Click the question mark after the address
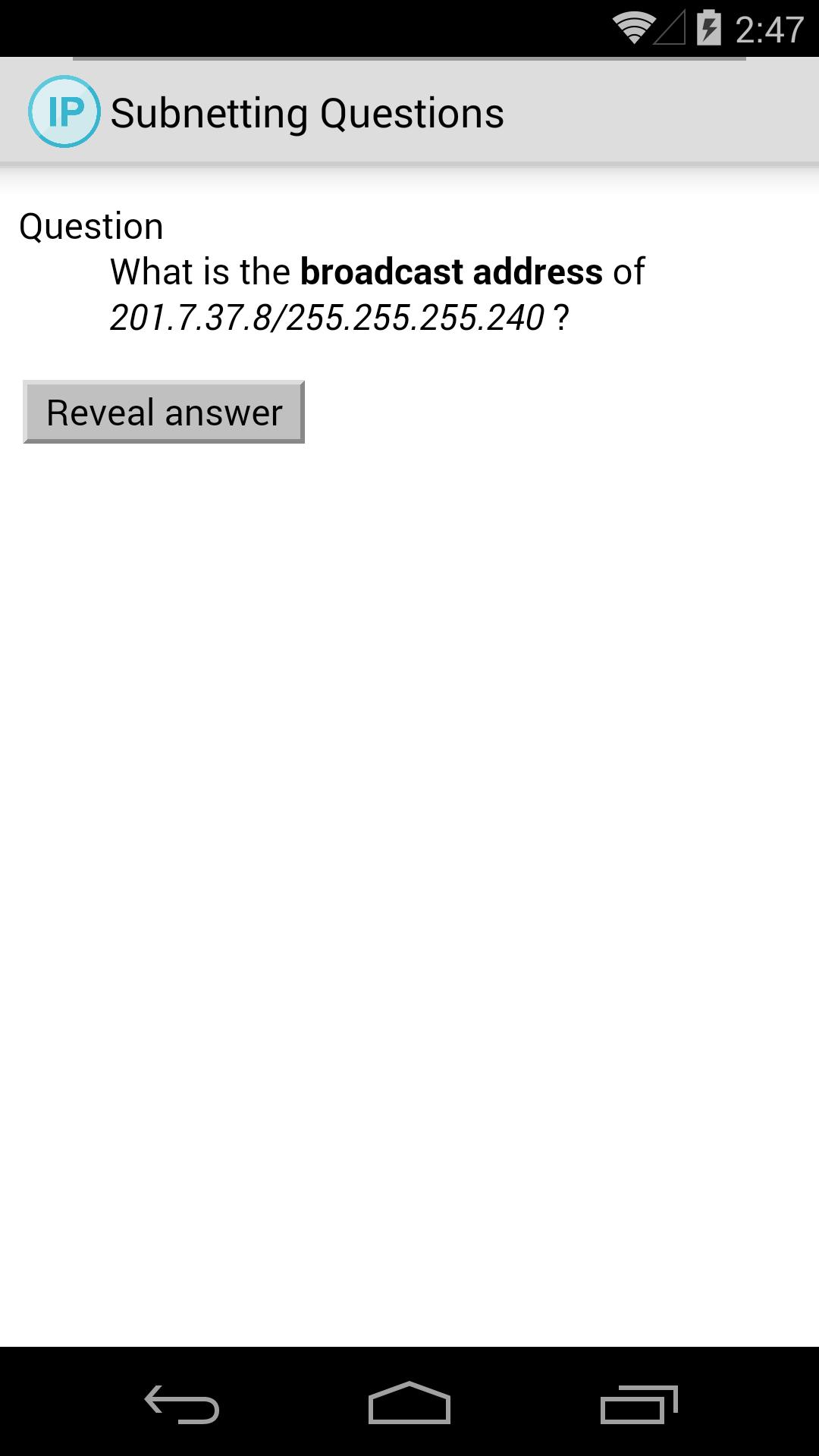Image resolution: width=819 pixels, height=1456 pixels. pyautogui.click(x=563, y=316)
